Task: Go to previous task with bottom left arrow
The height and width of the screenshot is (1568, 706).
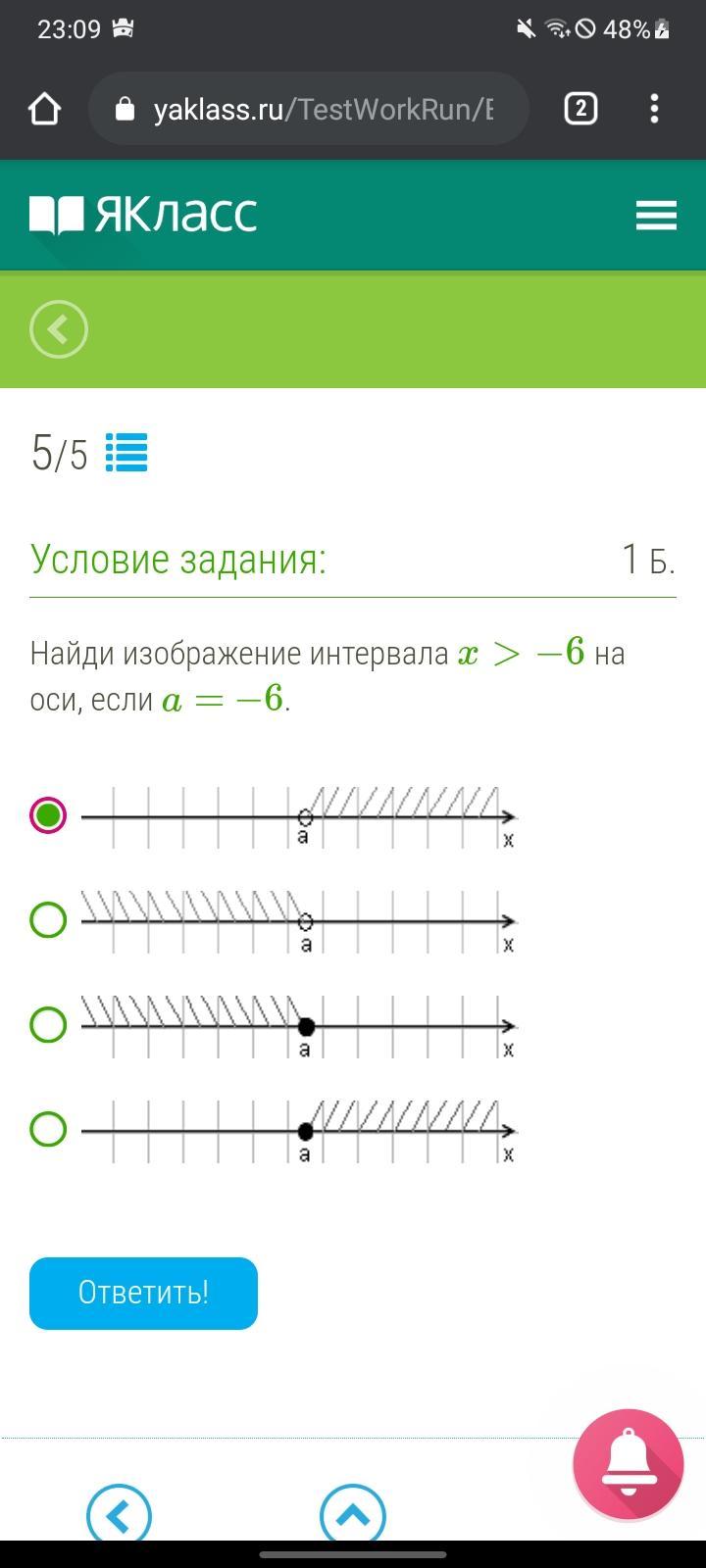Action: [x=119, y=1516]
